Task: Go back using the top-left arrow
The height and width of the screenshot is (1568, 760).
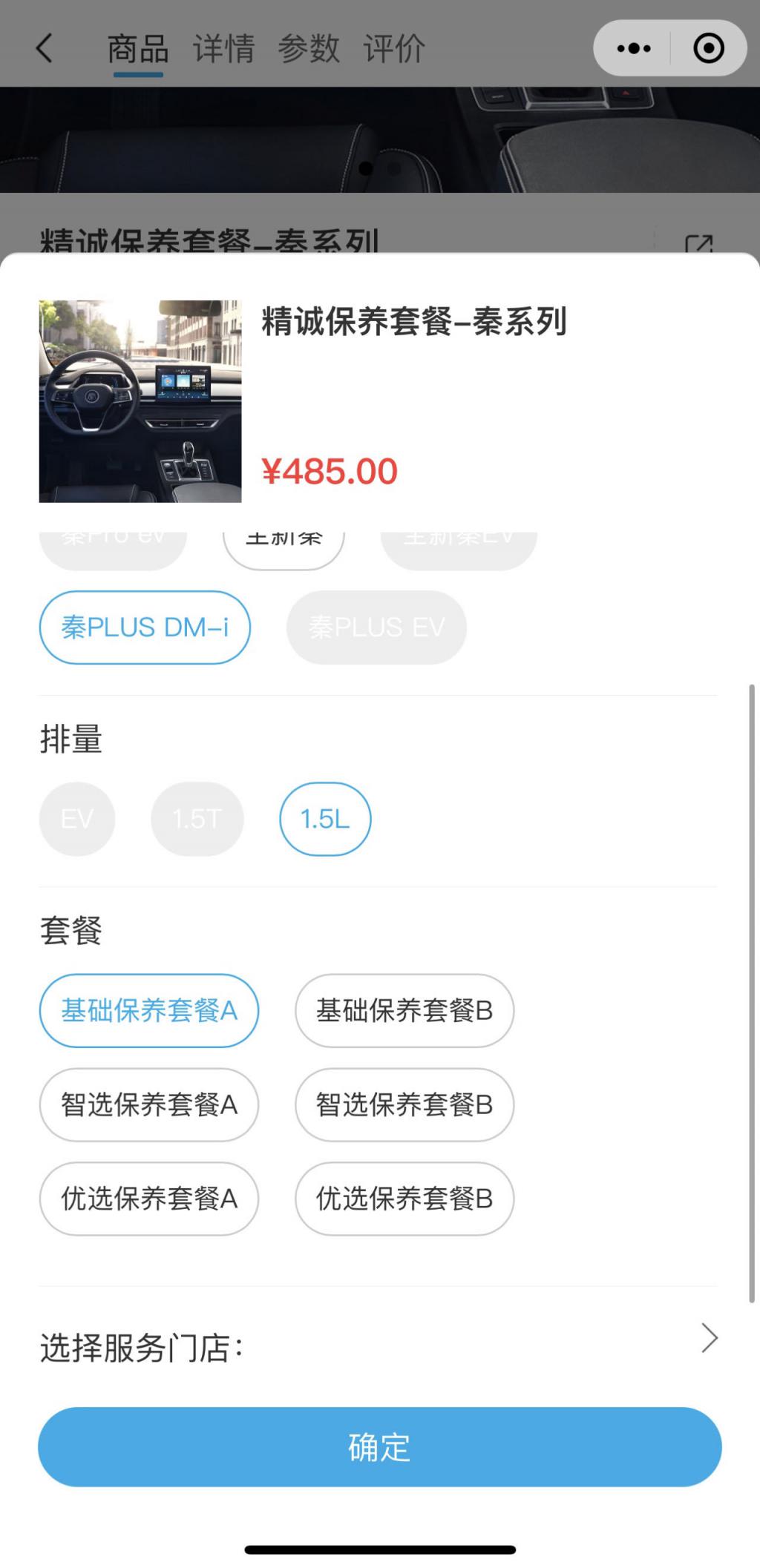Action: [45, 49]
